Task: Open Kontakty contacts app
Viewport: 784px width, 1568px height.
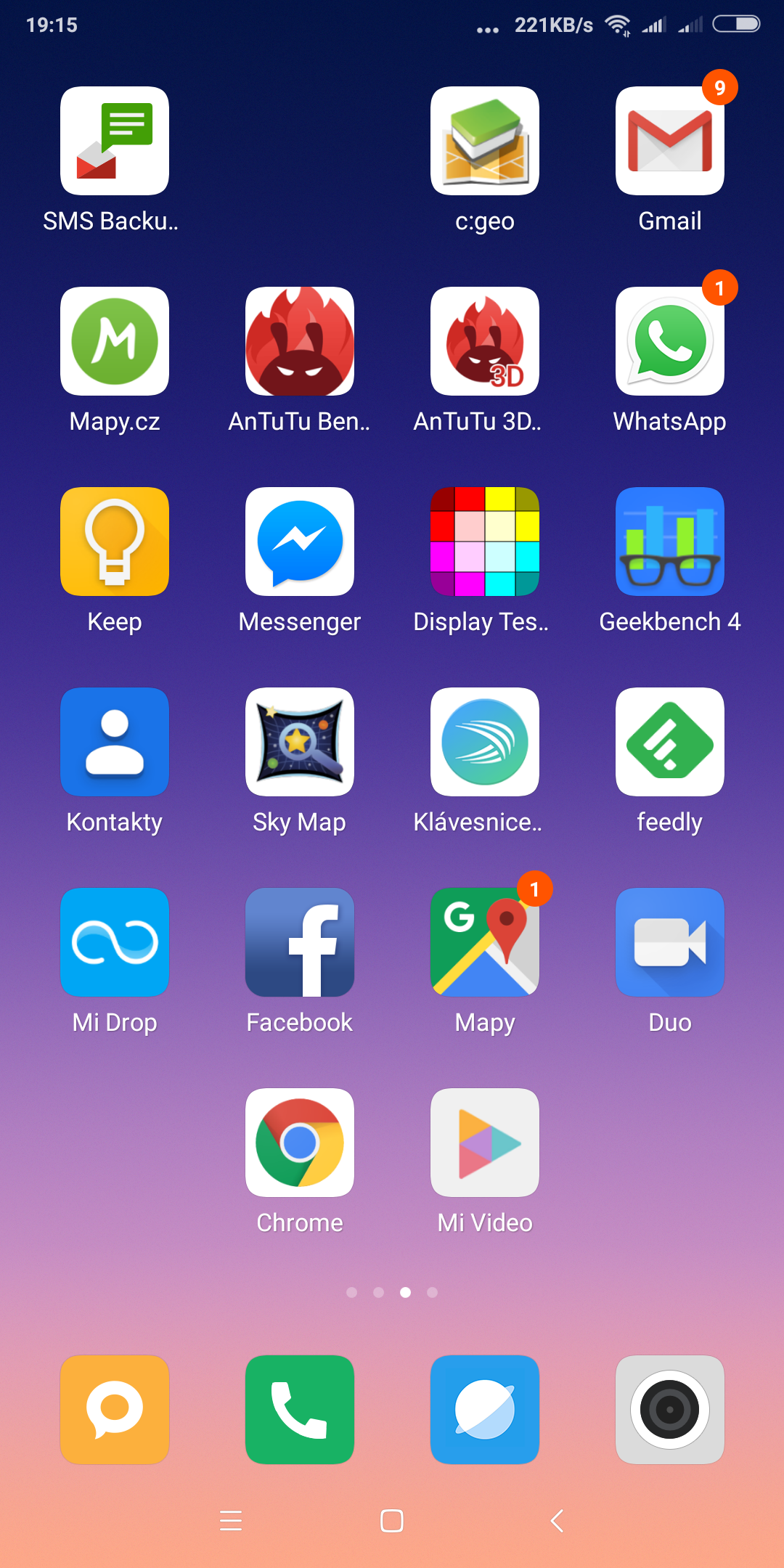Action: click(115, 742)
